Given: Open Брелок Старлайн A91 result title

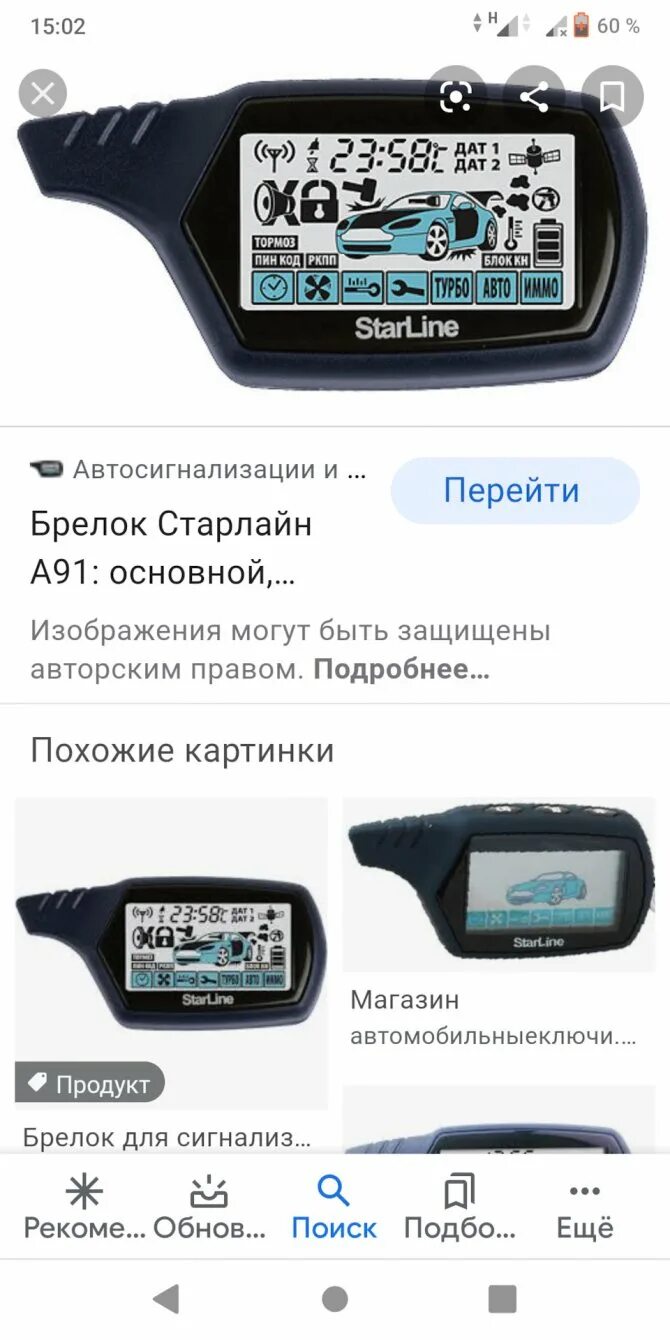Looking at the screenshot, I should pyautogui.click(x=171, y=548).
